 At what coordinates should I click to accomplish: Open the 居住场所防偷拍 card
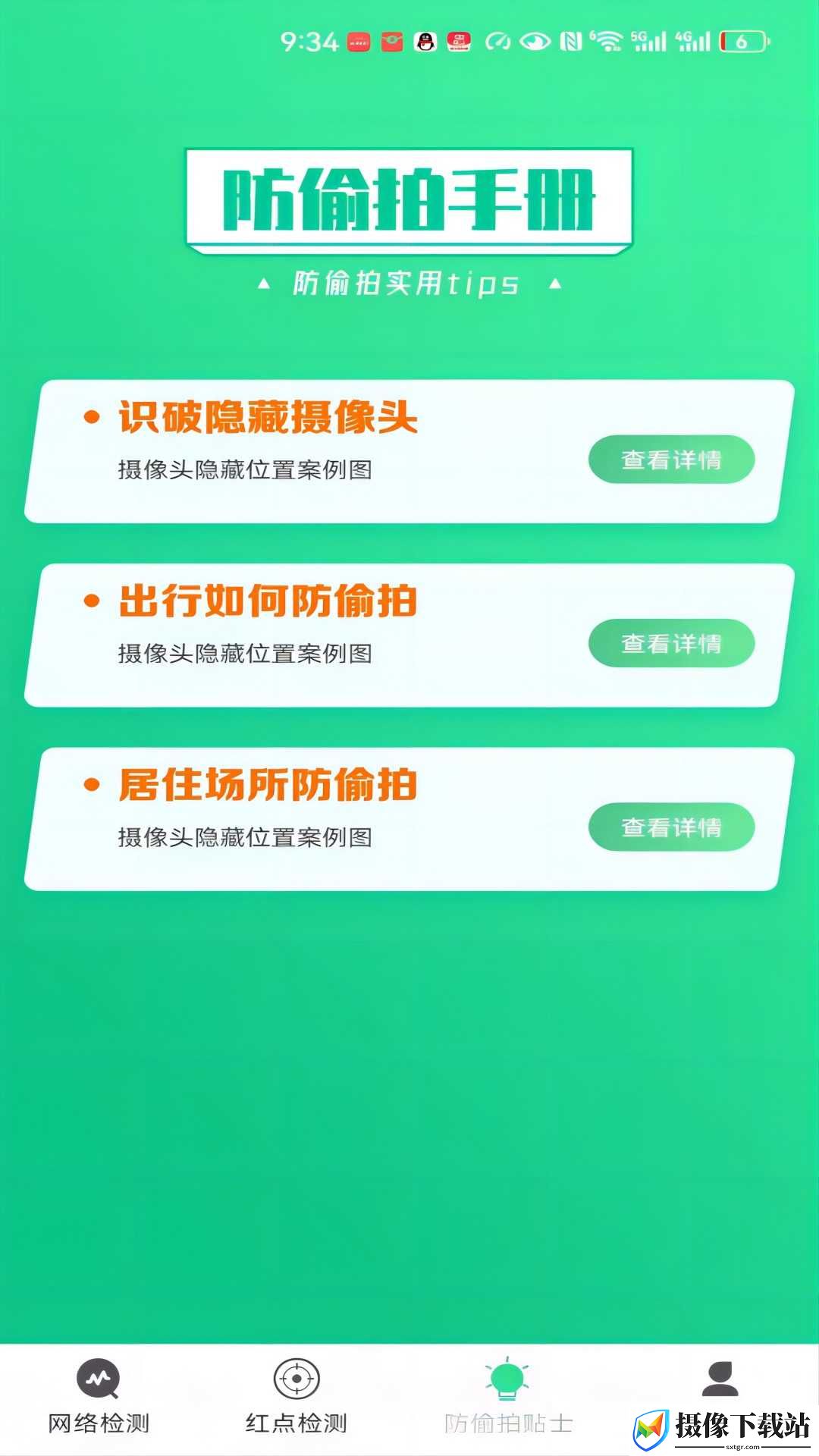tap(409, 819)
